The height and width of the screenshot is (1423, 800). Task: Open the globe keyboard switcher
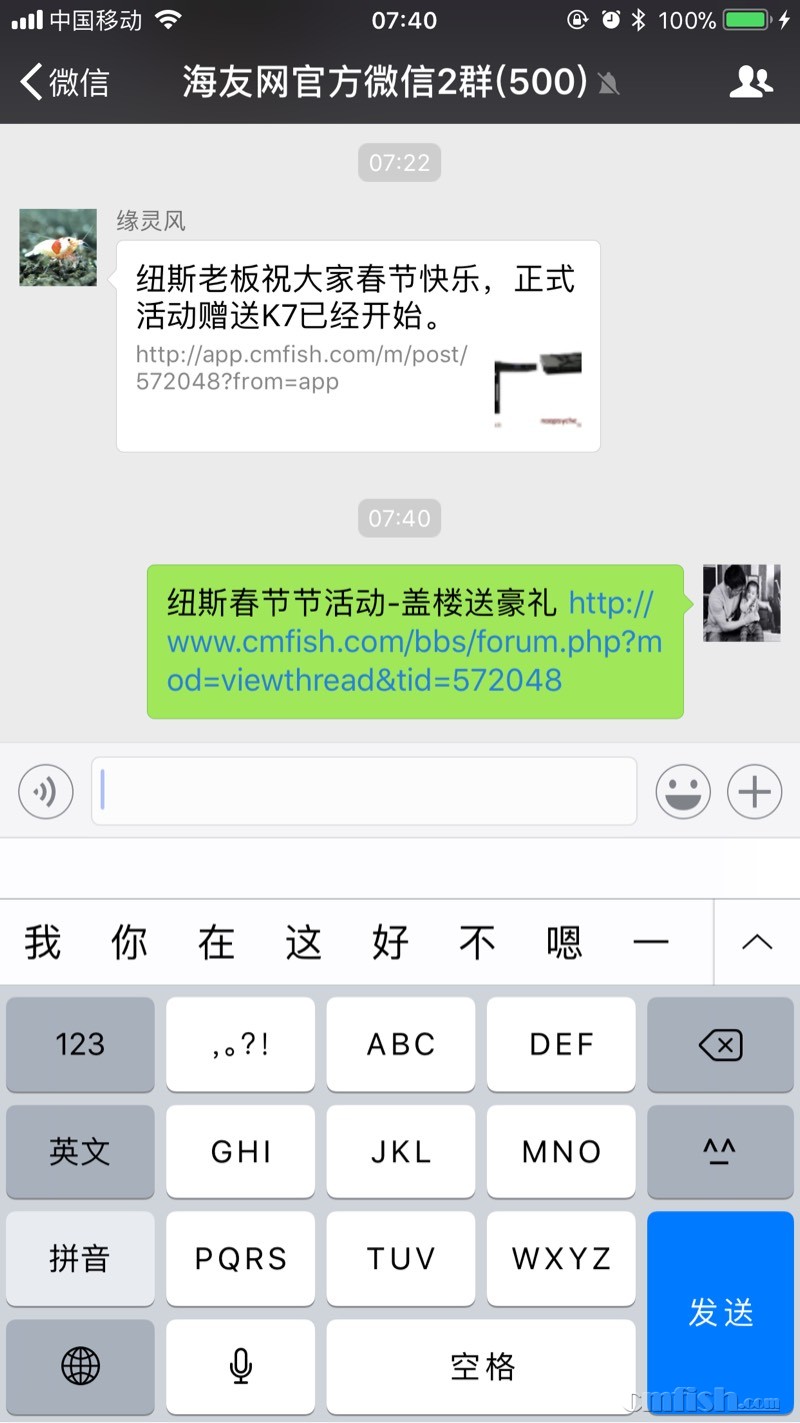click(80, 1365)
